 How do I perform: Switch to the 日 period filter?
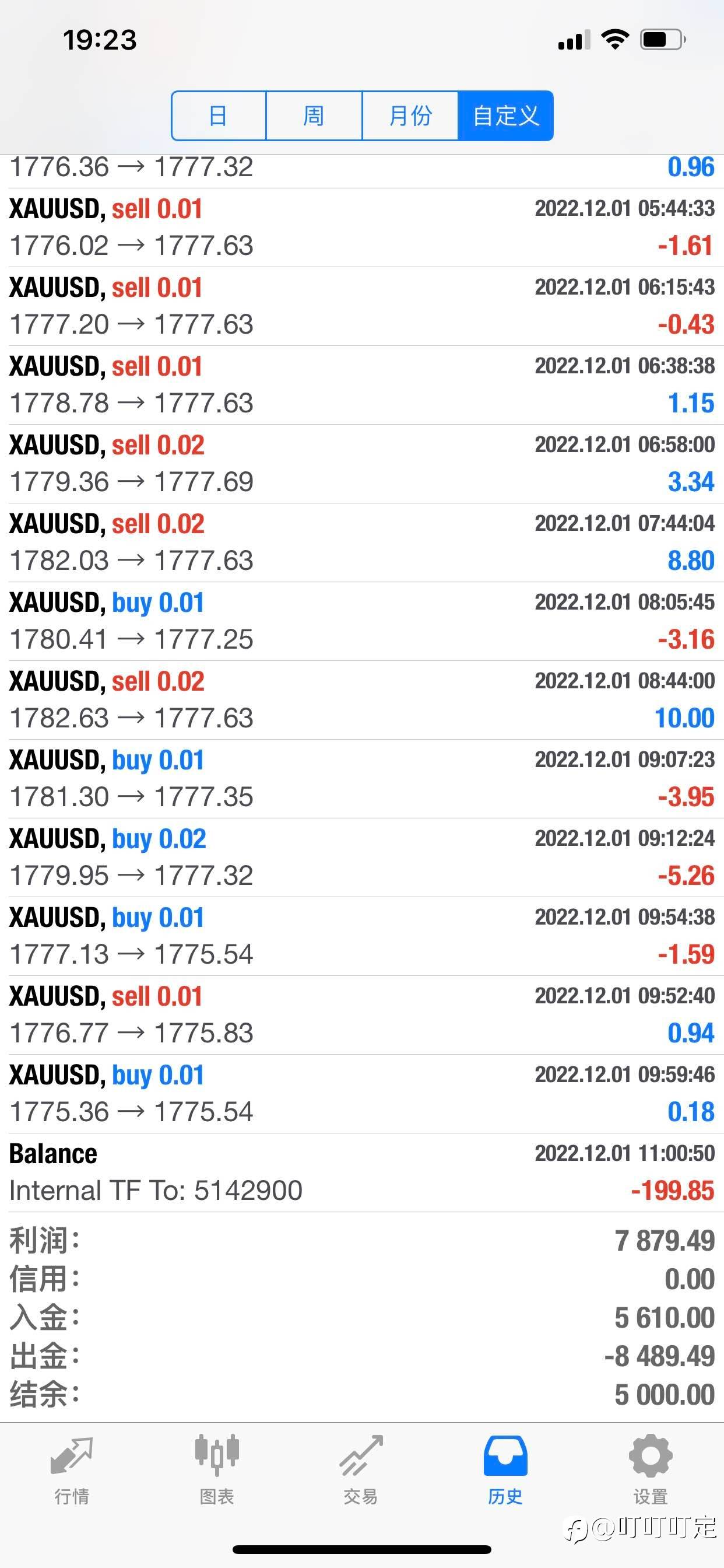pos(219,116)
